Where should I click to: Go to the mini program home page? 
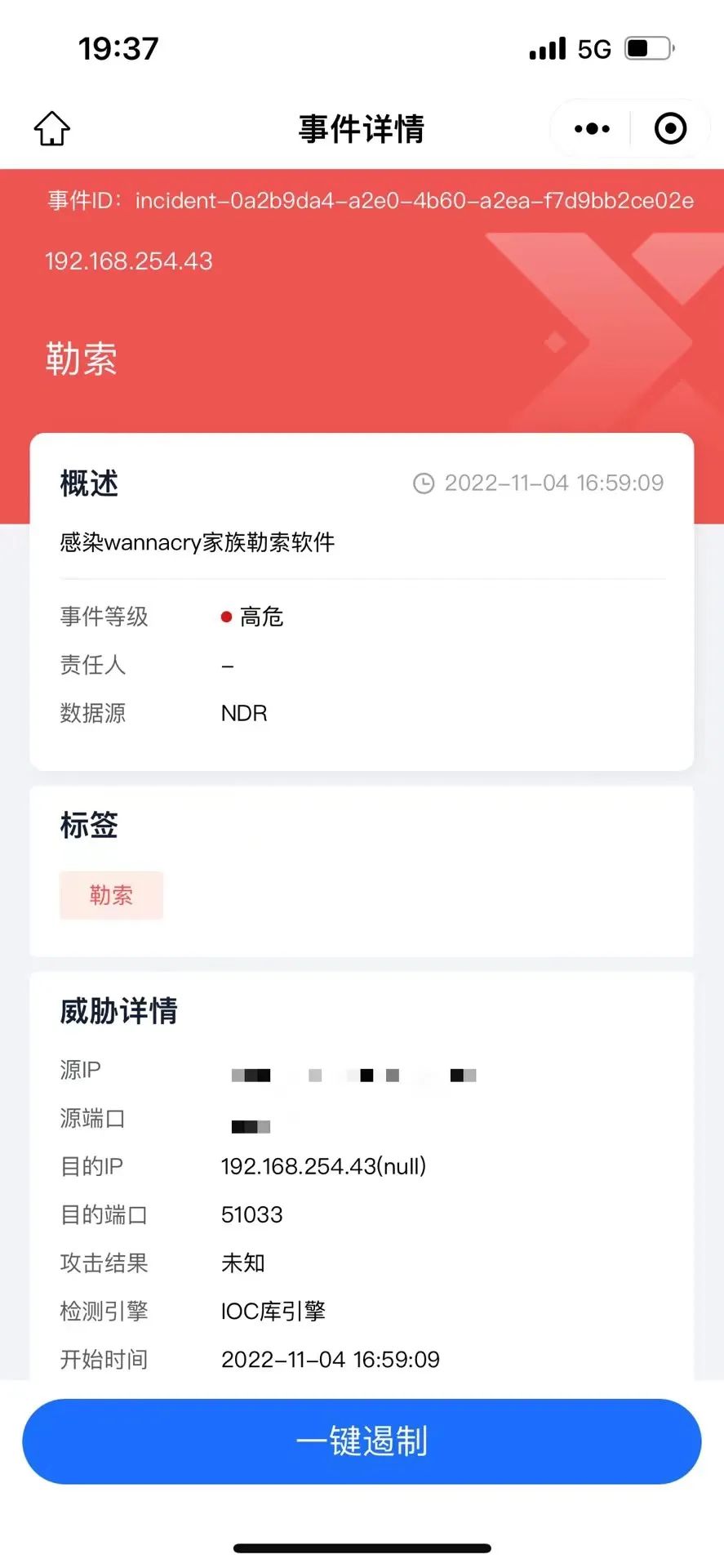[x=52, y=128]
